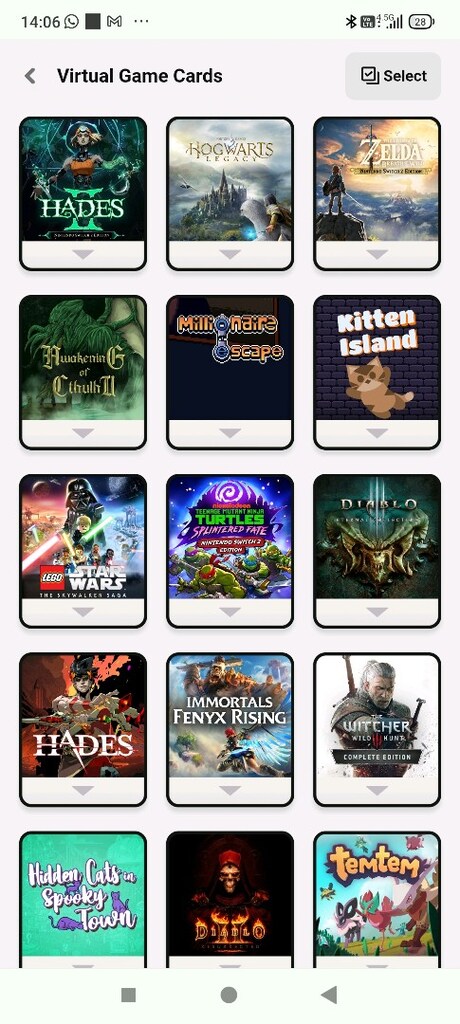Open the Awakening of Cthulhu card
460x1024 pixels.
point(83,372)
